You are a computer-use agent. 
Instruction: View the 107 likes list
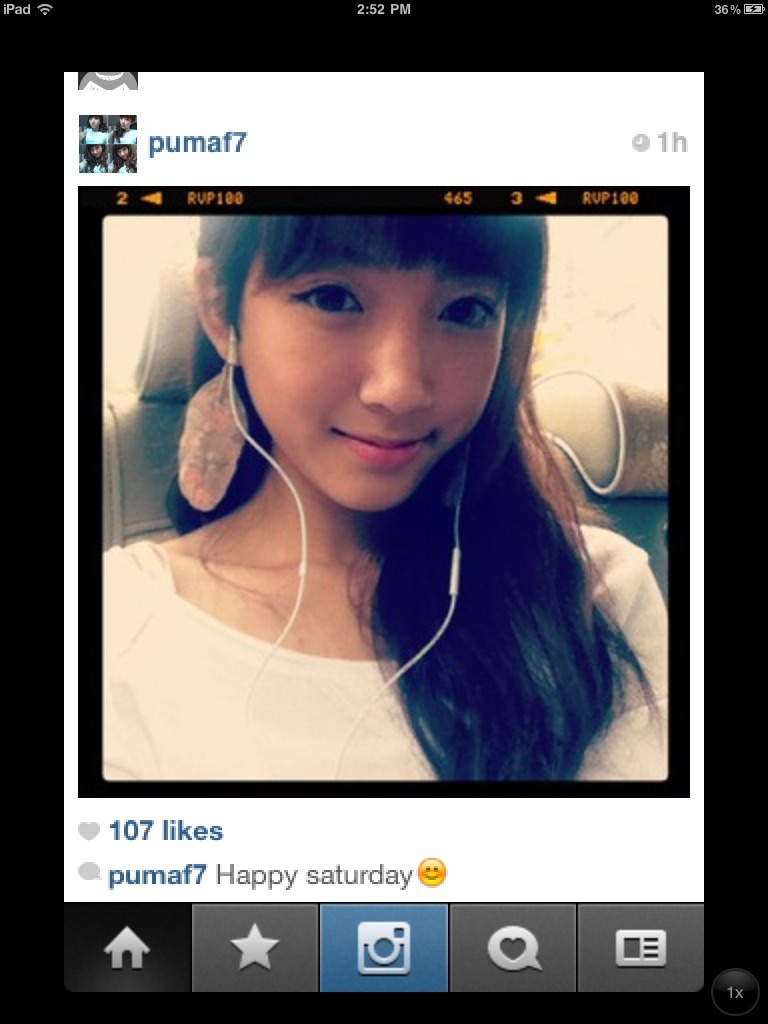pyautogui.click(x=165, y=831)
